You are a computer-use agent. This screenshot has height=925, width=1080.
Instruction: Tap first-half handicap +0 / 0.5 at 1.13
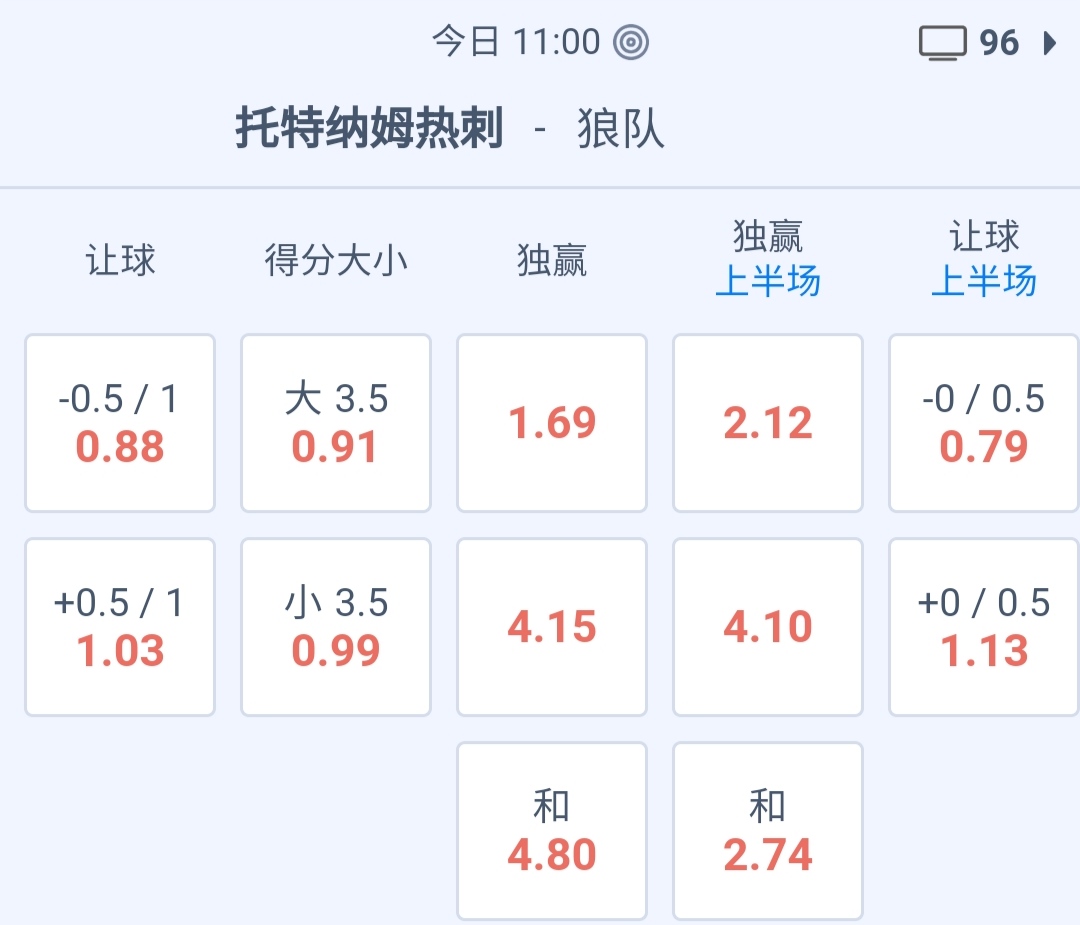tap(984, 627)
